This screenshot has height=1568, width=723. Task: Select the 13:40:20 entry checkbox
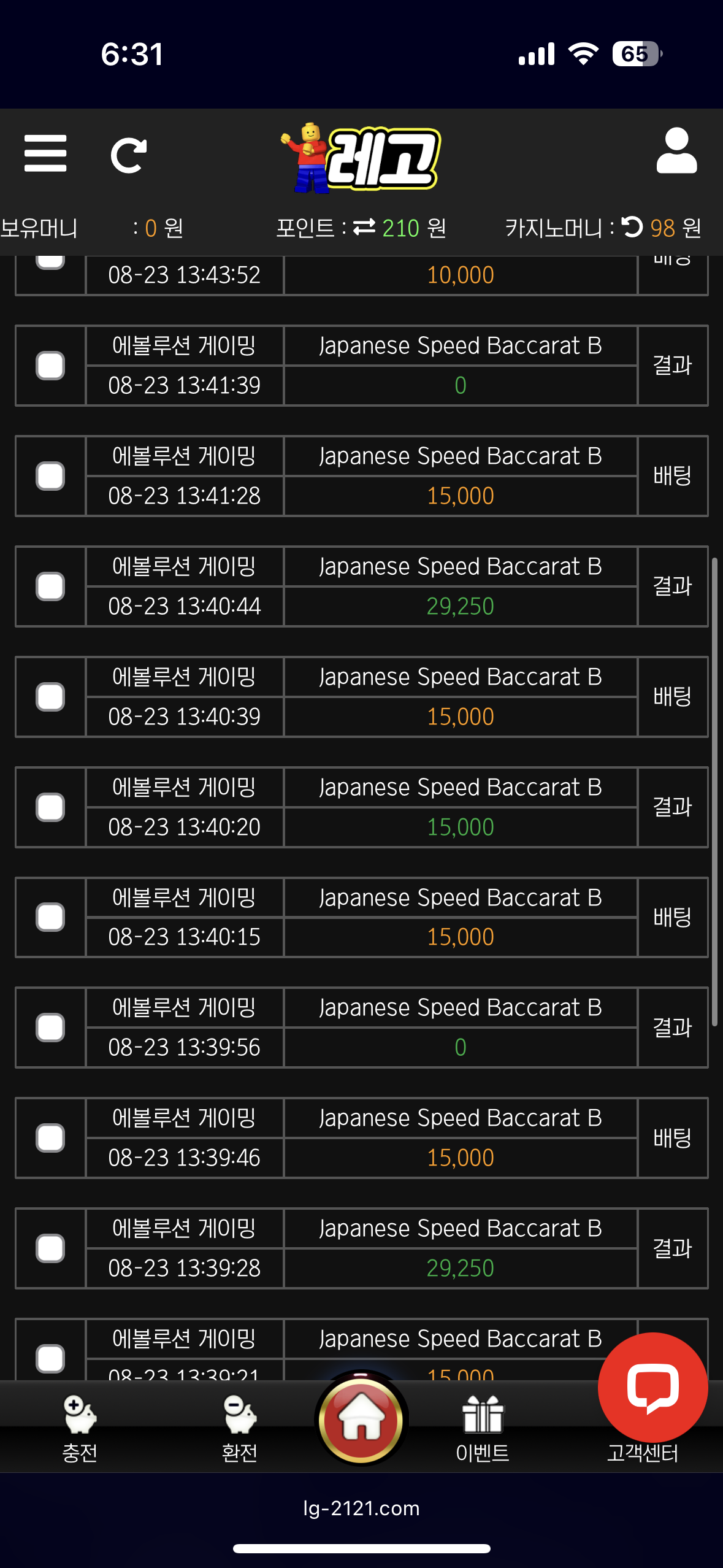point(50,807)
